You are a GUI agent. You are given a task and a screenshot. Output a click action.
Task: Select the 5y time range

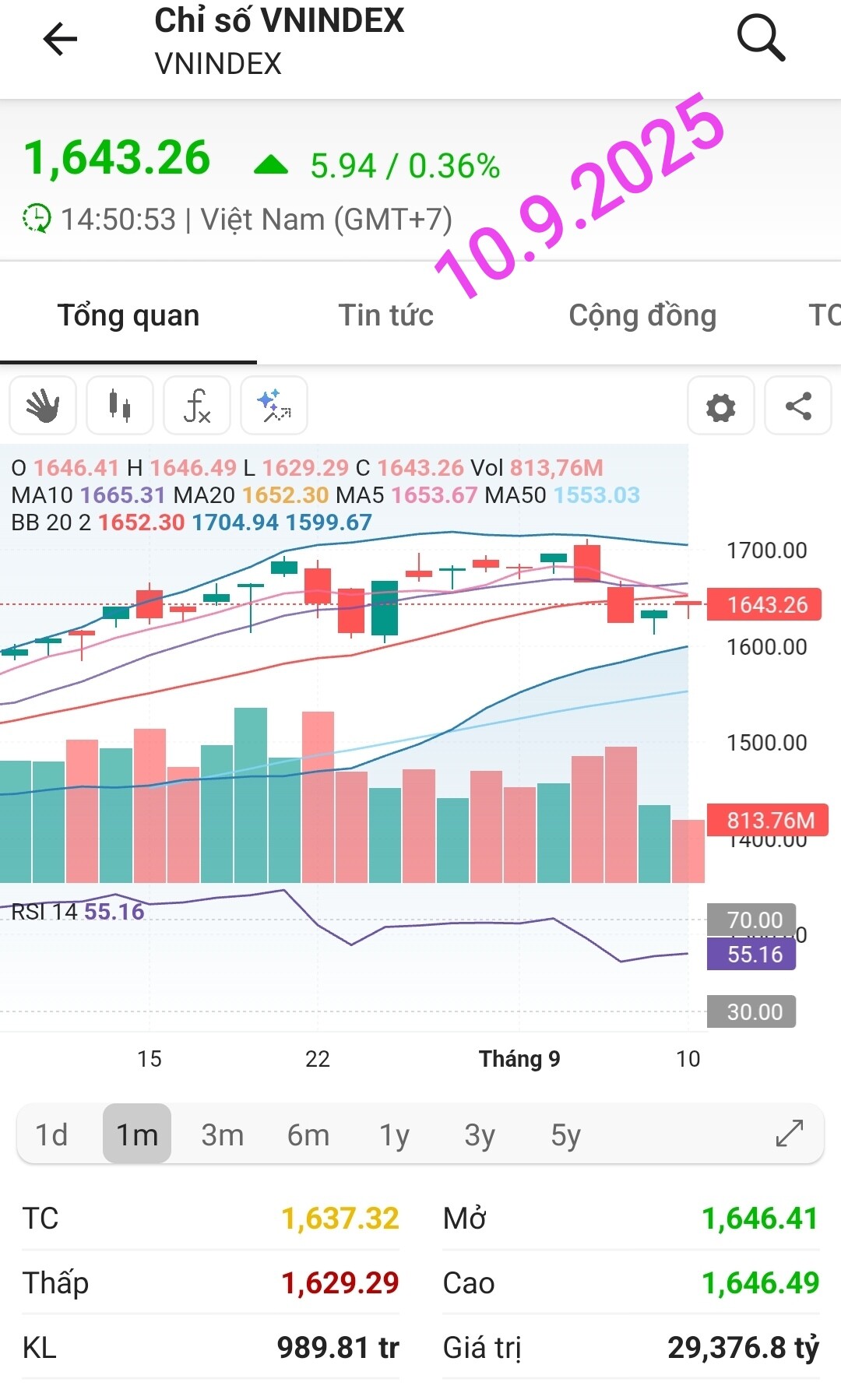[x=565, y=1134]
